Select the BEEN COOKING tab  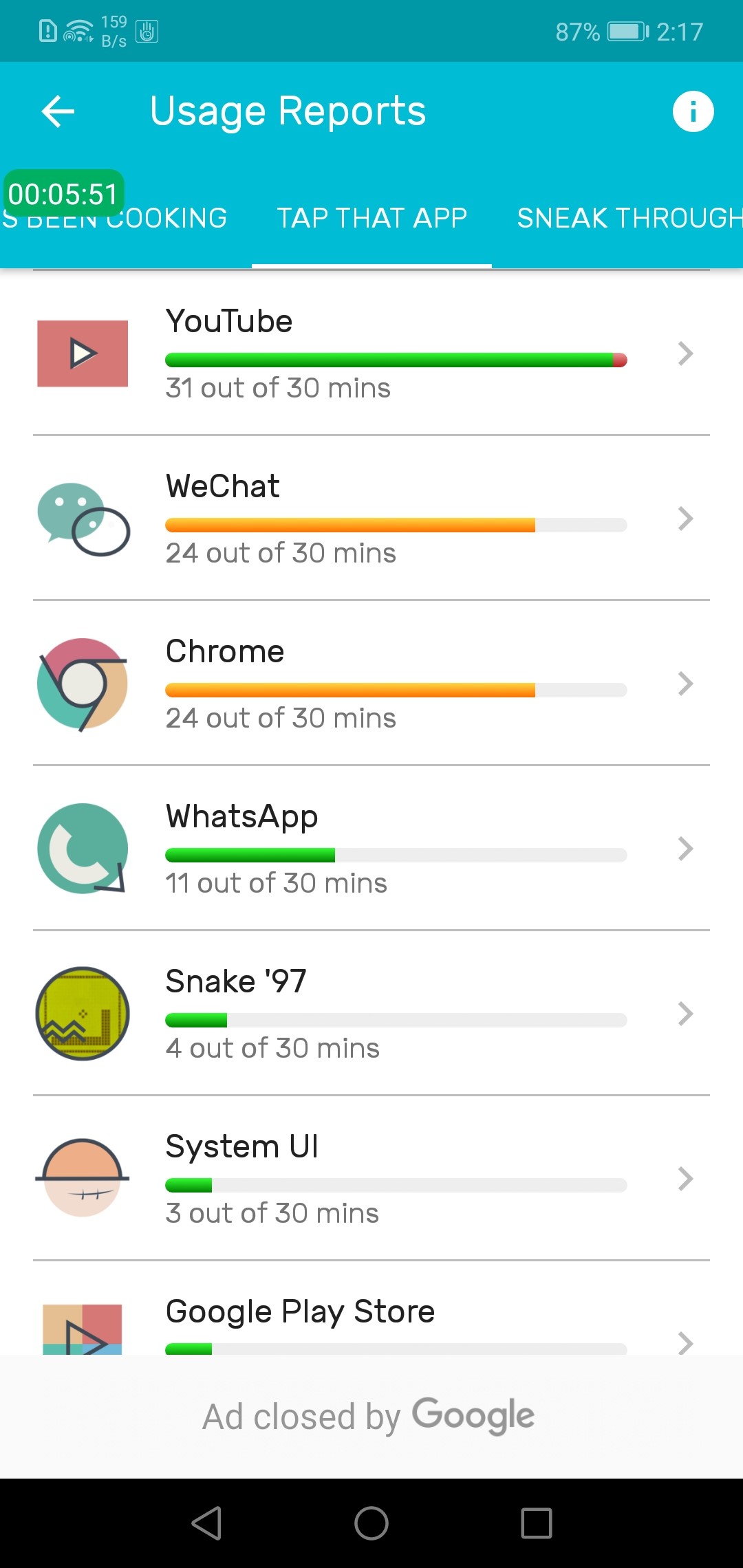coord(117,218)
